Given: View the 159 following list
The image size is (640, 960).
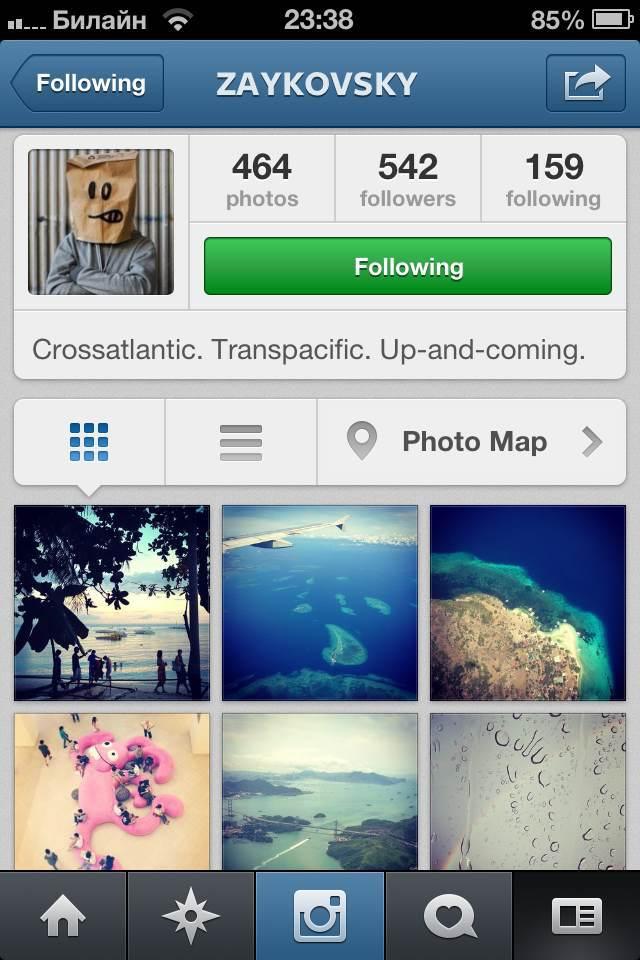Looking at the screenshot, I should (x=553, y=180).
